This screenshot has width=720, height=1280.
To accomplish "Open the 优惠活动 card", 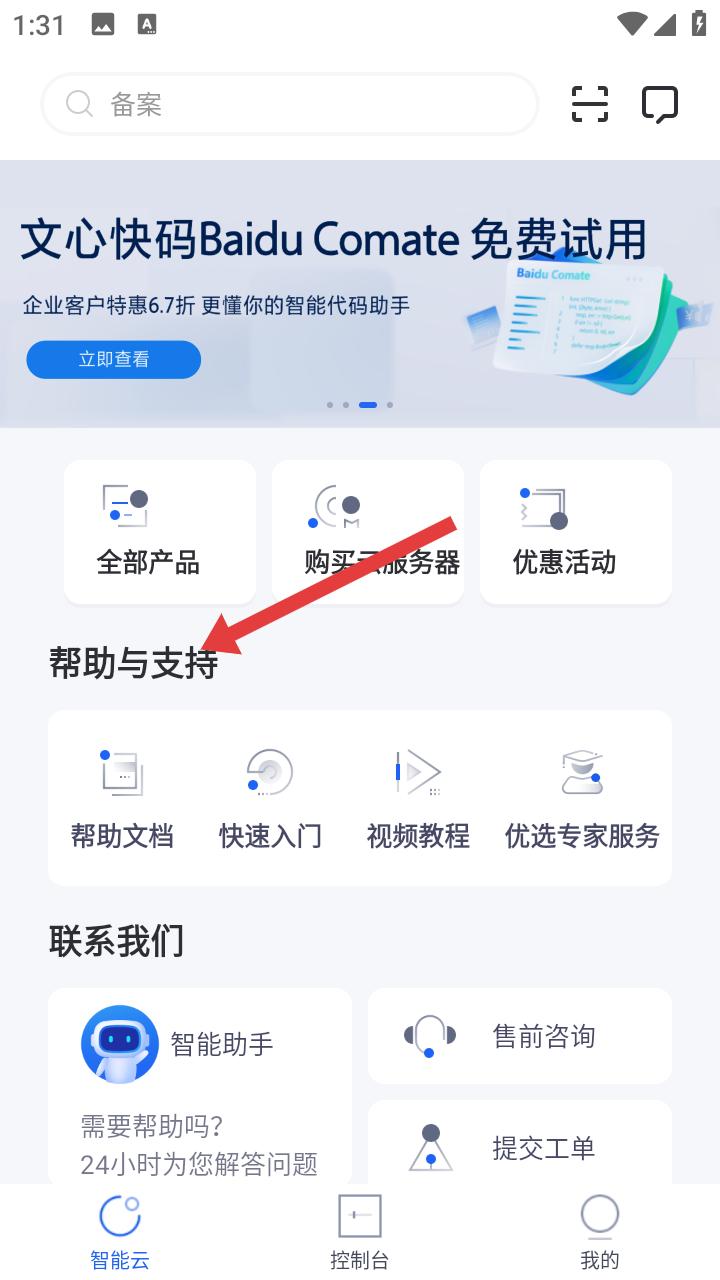I will pos(576,532).
